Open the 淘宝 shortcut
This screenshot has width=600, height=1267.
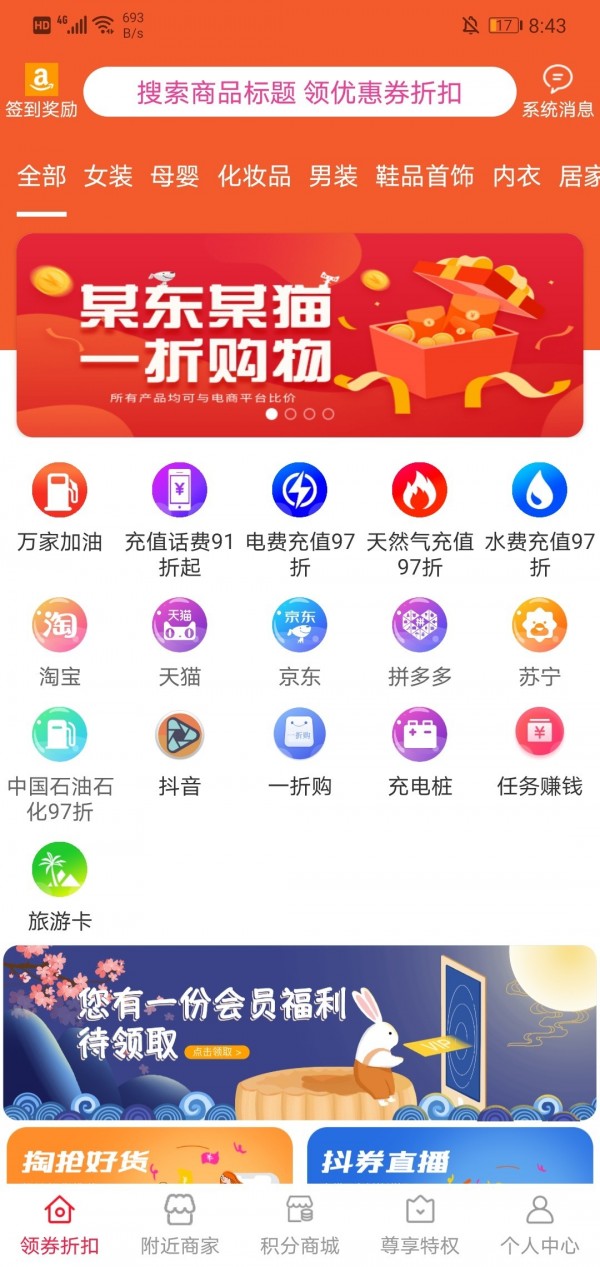pos(60,642)
